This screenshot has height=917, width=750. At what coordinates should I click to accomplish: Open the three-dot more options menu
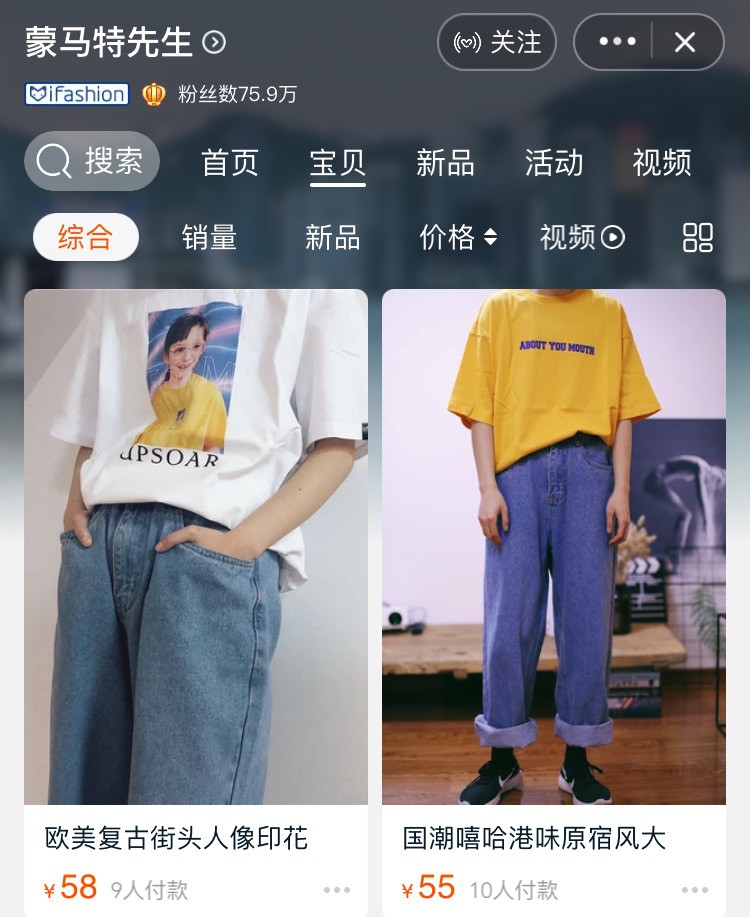point(616,42)
